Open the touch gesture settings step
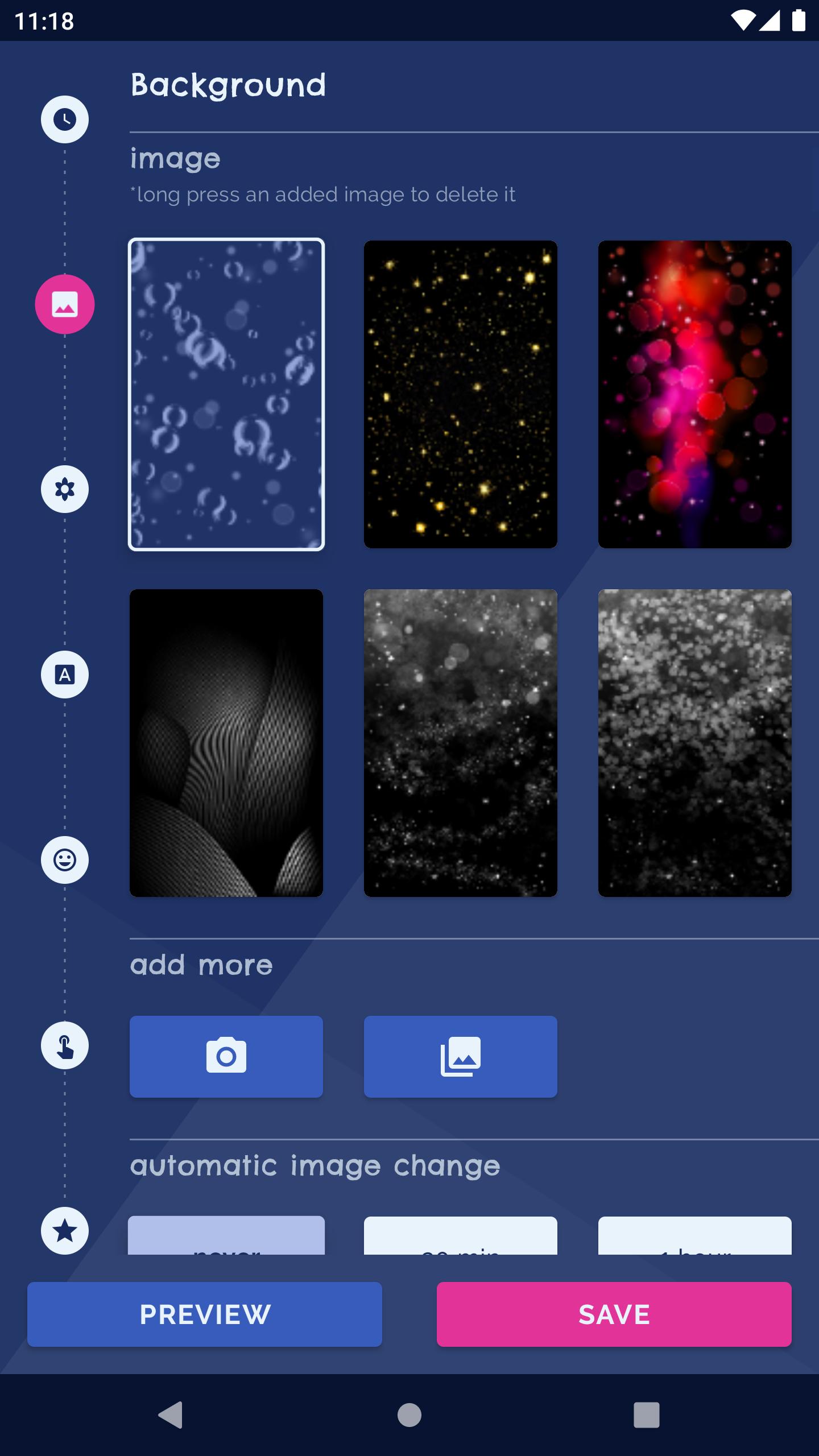The height and width of the screenshot is (1456, 819). coord(65,1045)
